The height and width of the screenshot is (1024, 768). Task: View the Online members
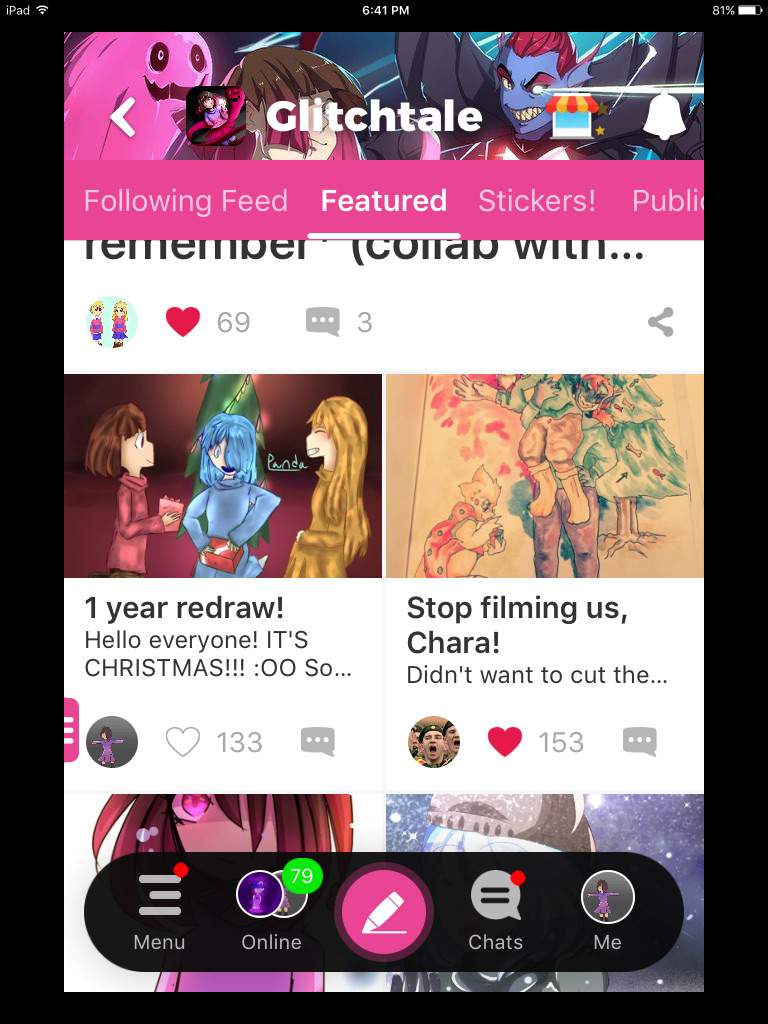tap(271, 910)
